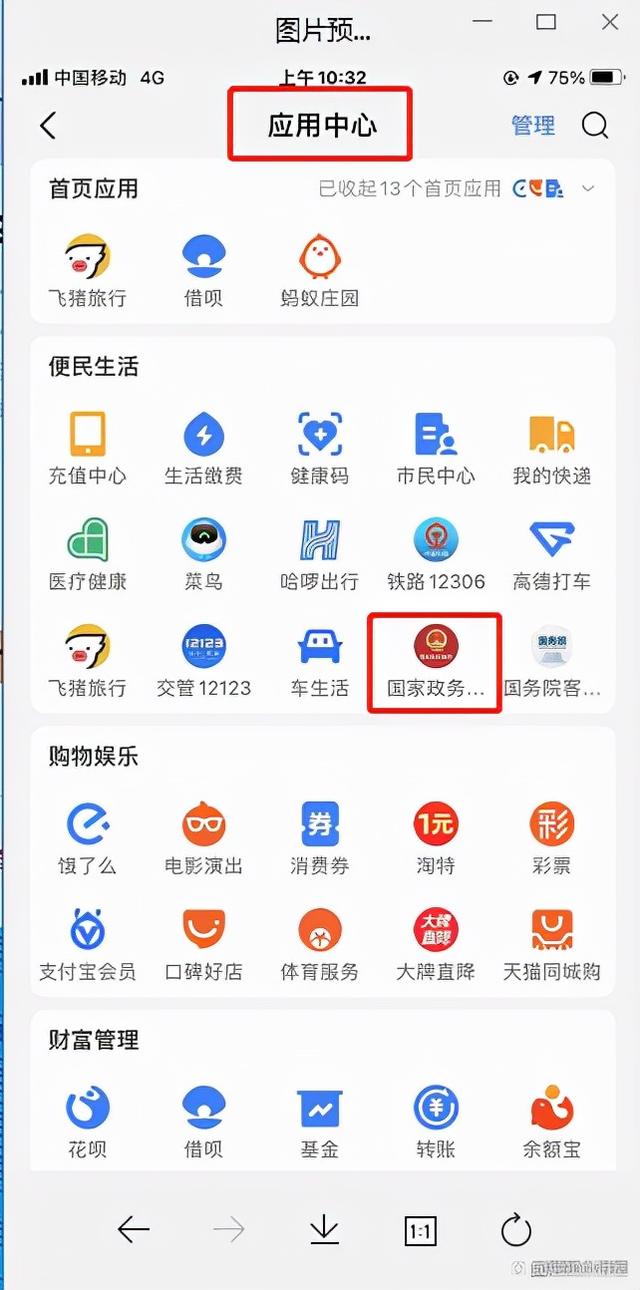This screenshot has width=640, height=1290.
Task: Close the image preview window
Action: tap(609, 22)
